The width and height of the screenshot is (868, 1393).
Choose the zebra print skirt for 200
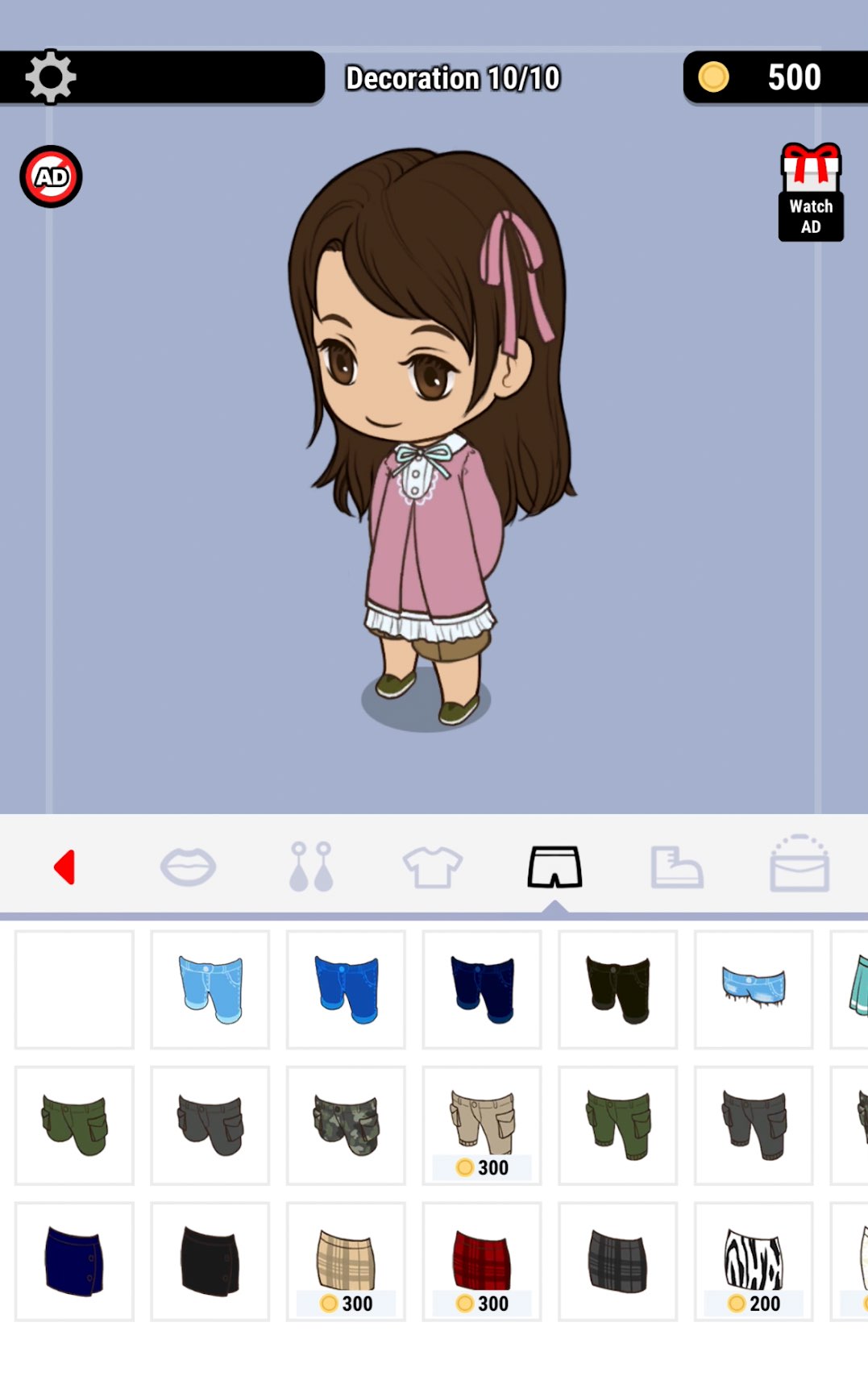click(x=754, y=1262)
